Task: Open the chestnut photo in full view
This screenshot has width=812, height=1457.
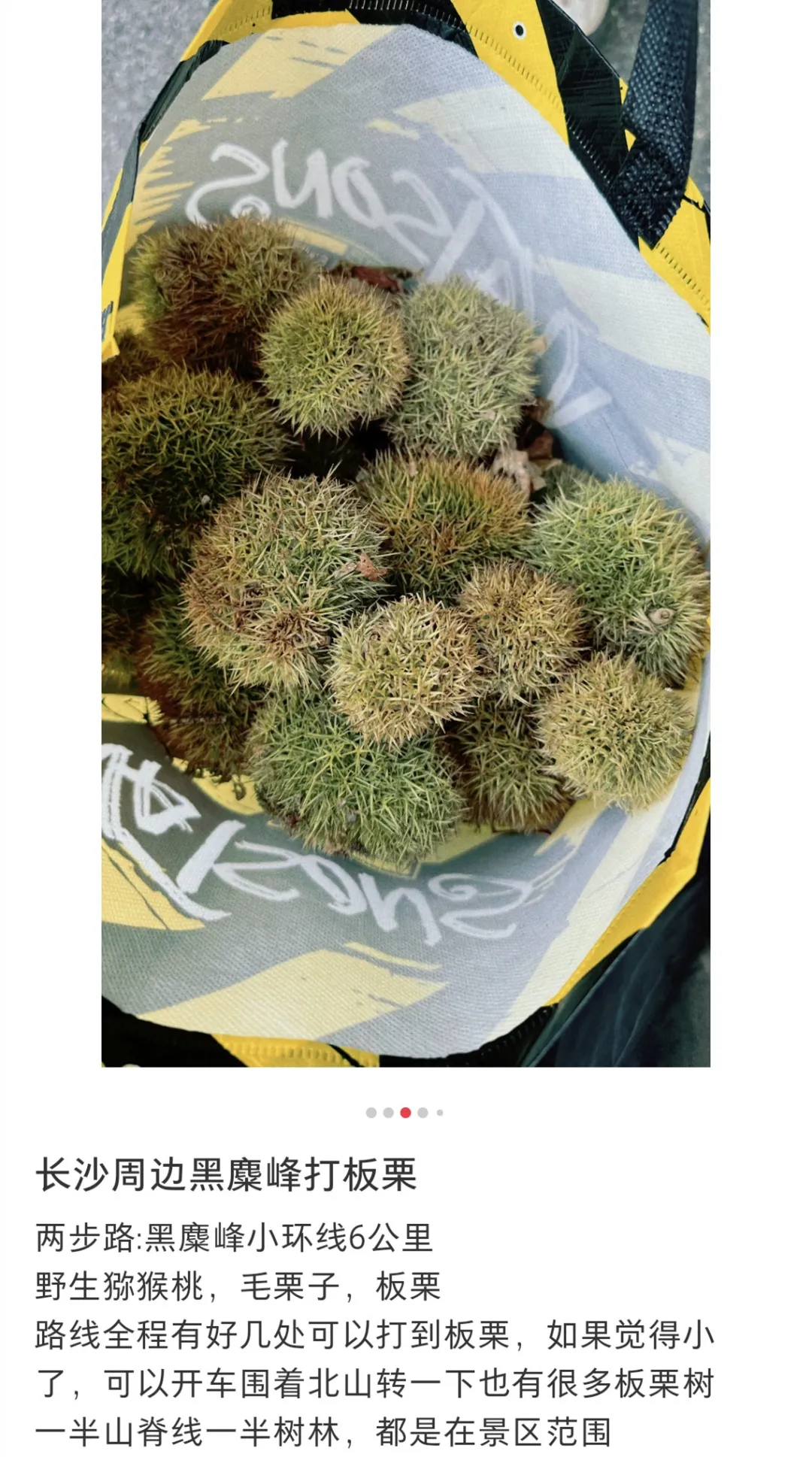Action: click(x=406, y=532)
